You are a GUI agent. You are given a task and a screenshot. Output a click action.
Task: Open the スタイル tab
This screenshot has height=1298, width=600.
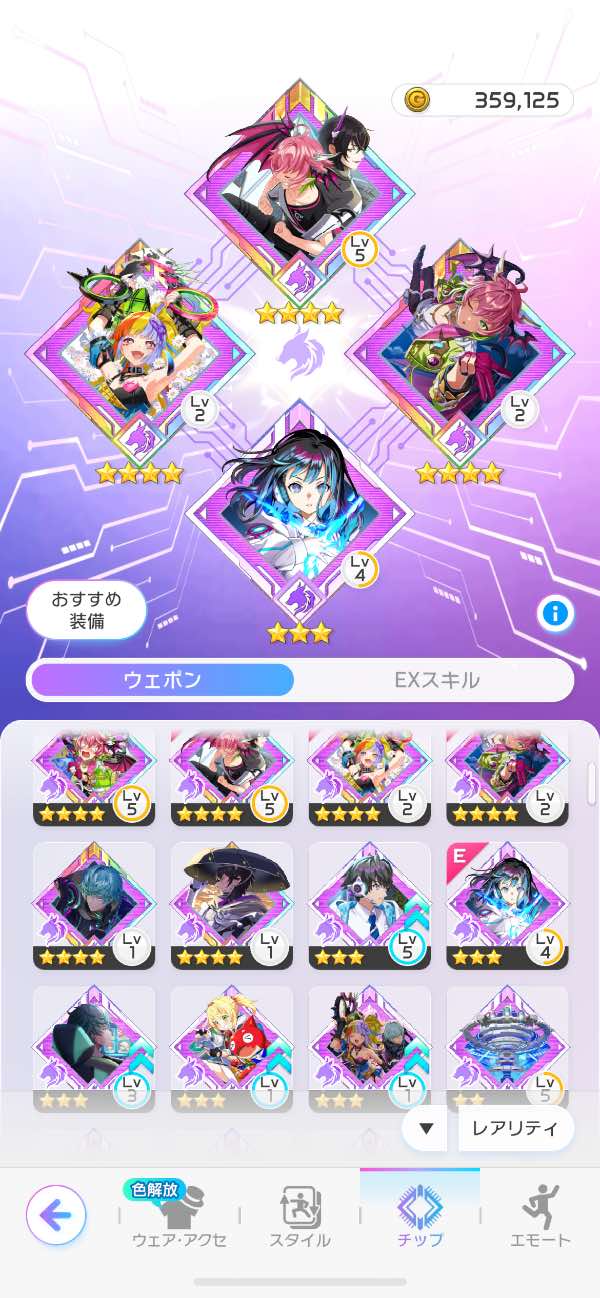coord(300,1214)
